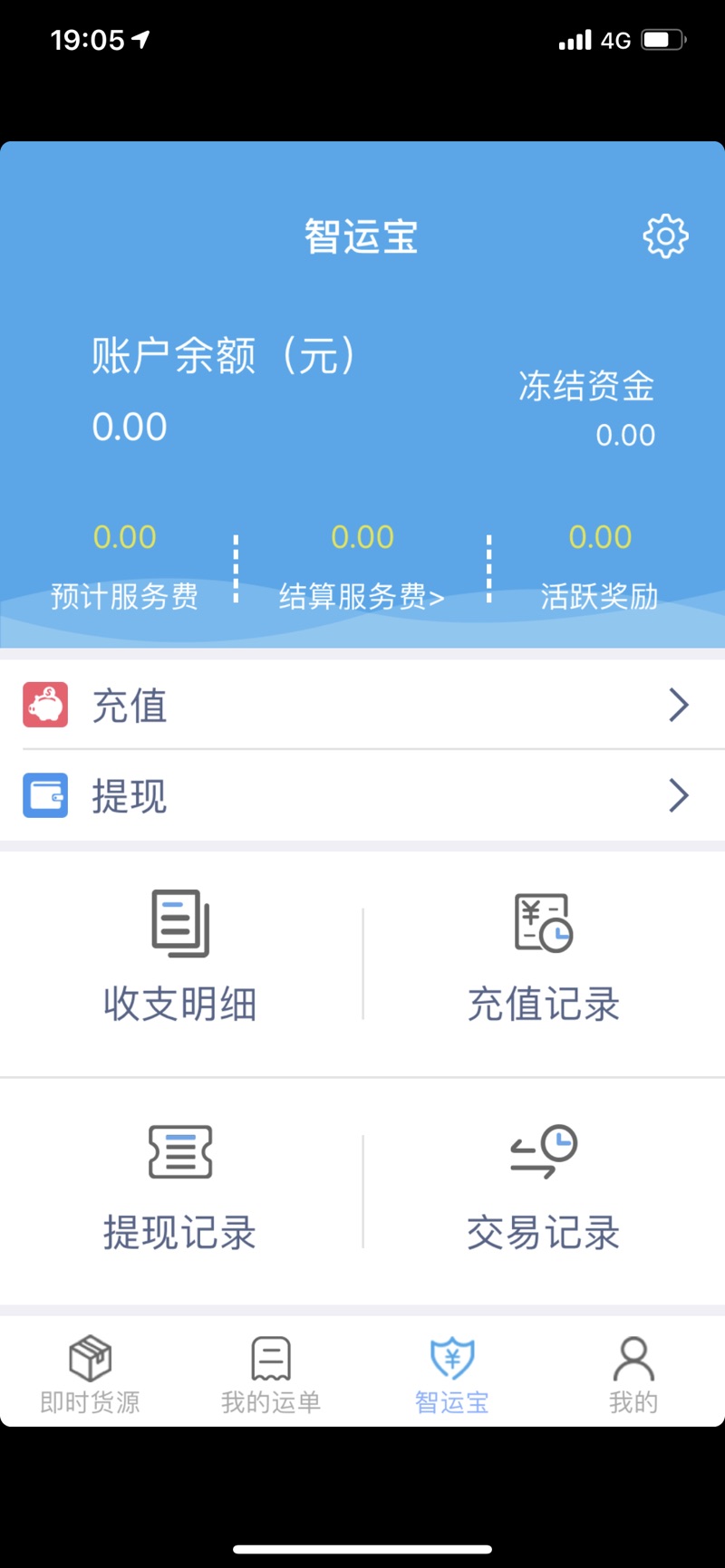
Task: Select the 即时货源 package icon in bottom bar
Action: pos(90,1357)
